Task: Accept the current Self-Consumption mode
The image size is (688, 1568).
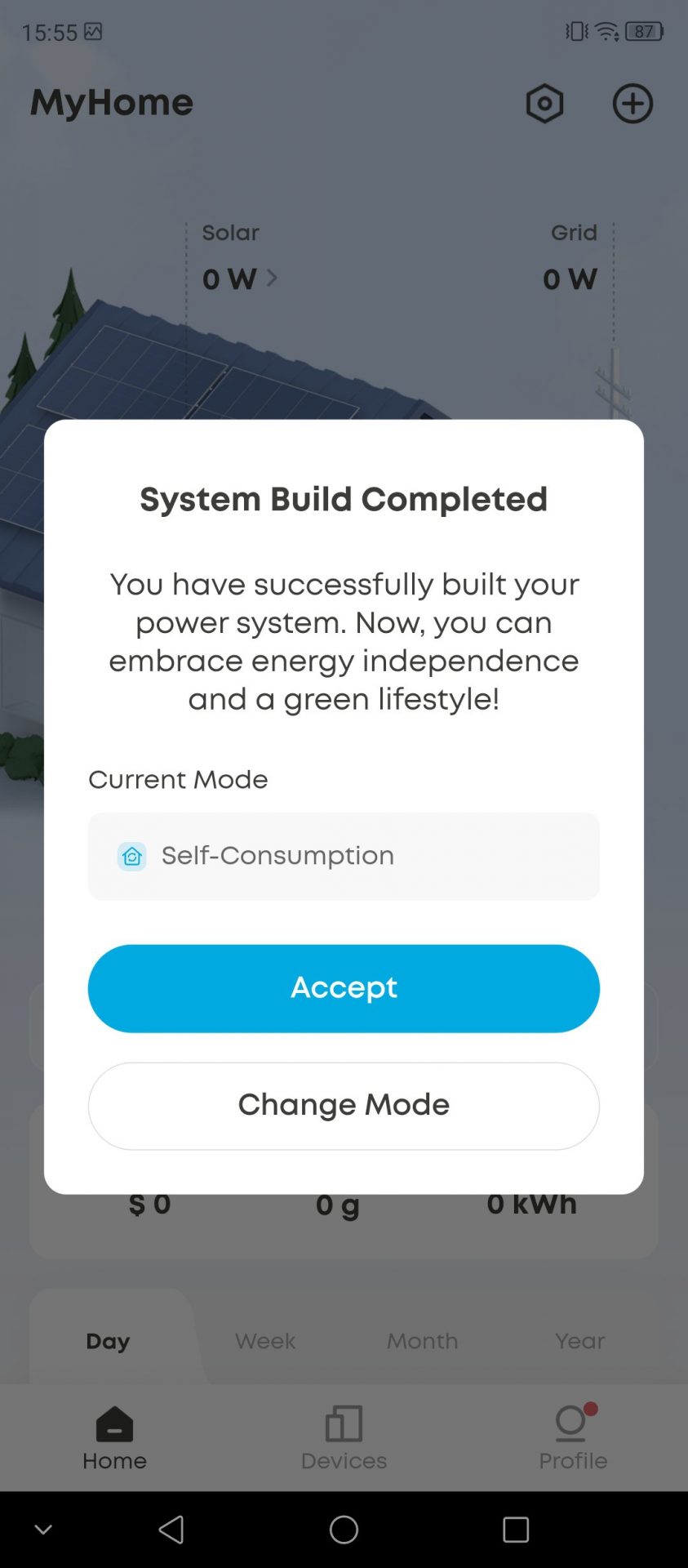Action: click(344, 988)
